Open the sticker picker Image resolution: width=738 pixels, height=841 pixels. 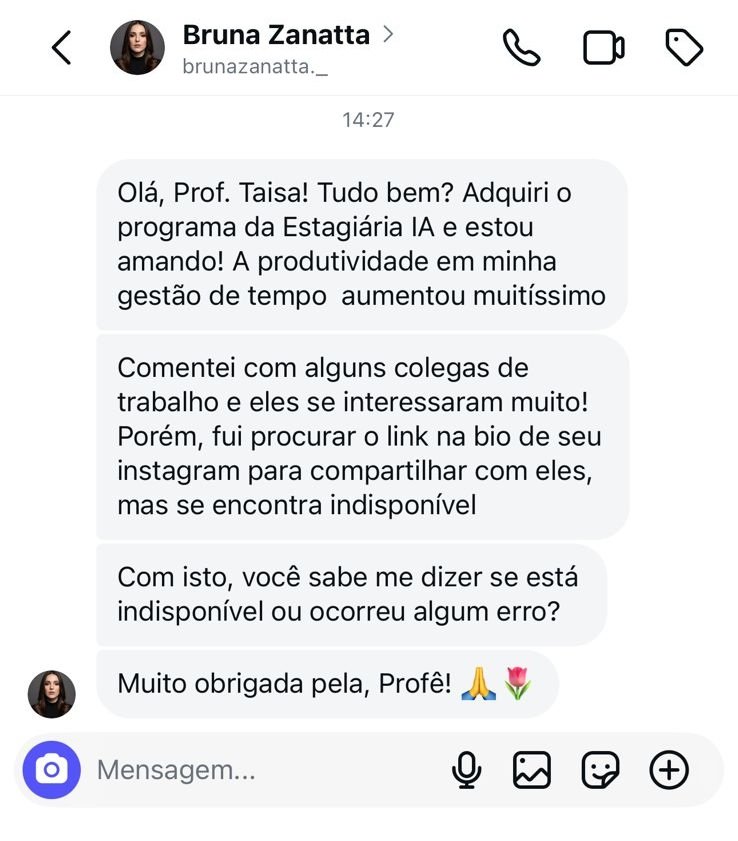tap(600, 769)
